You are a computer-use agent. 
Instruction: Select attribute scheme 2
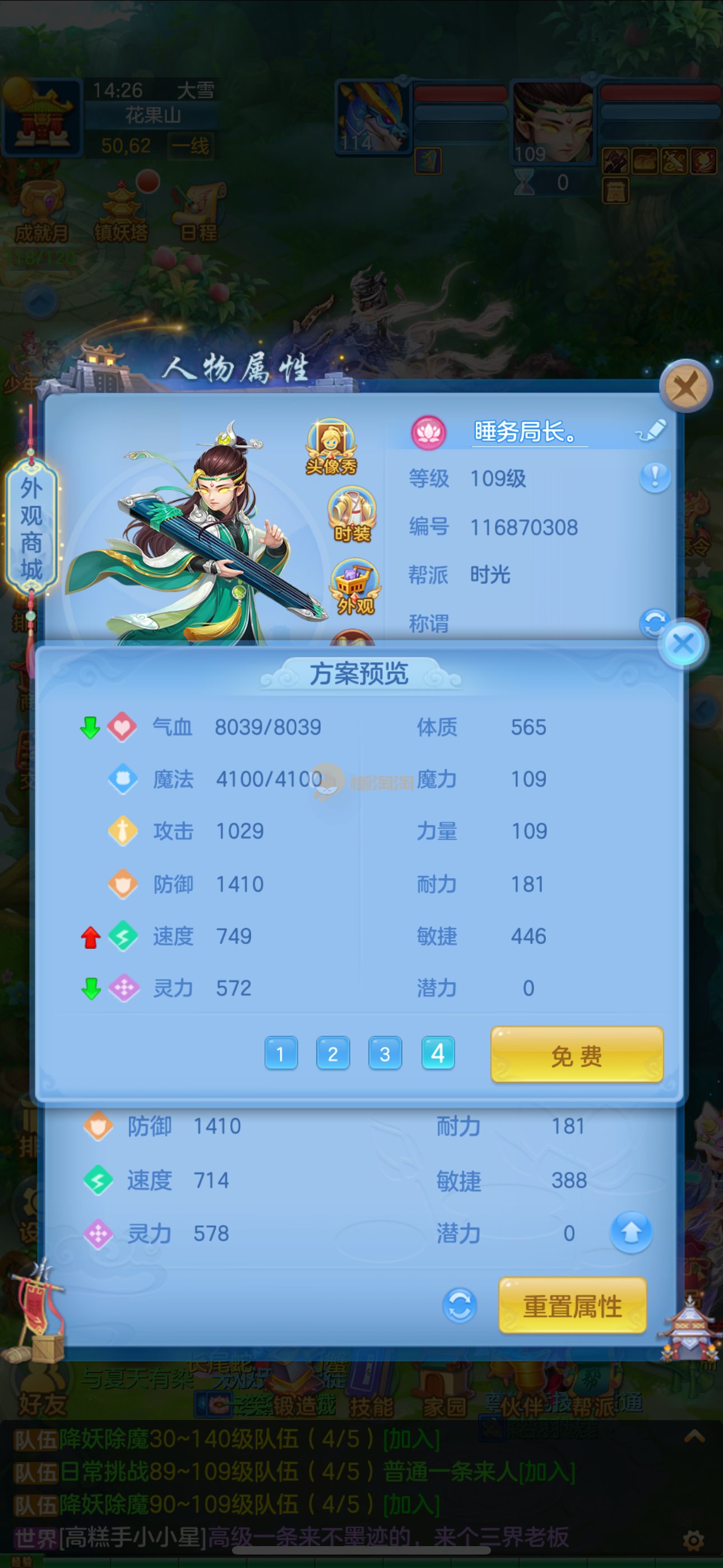333,1054
